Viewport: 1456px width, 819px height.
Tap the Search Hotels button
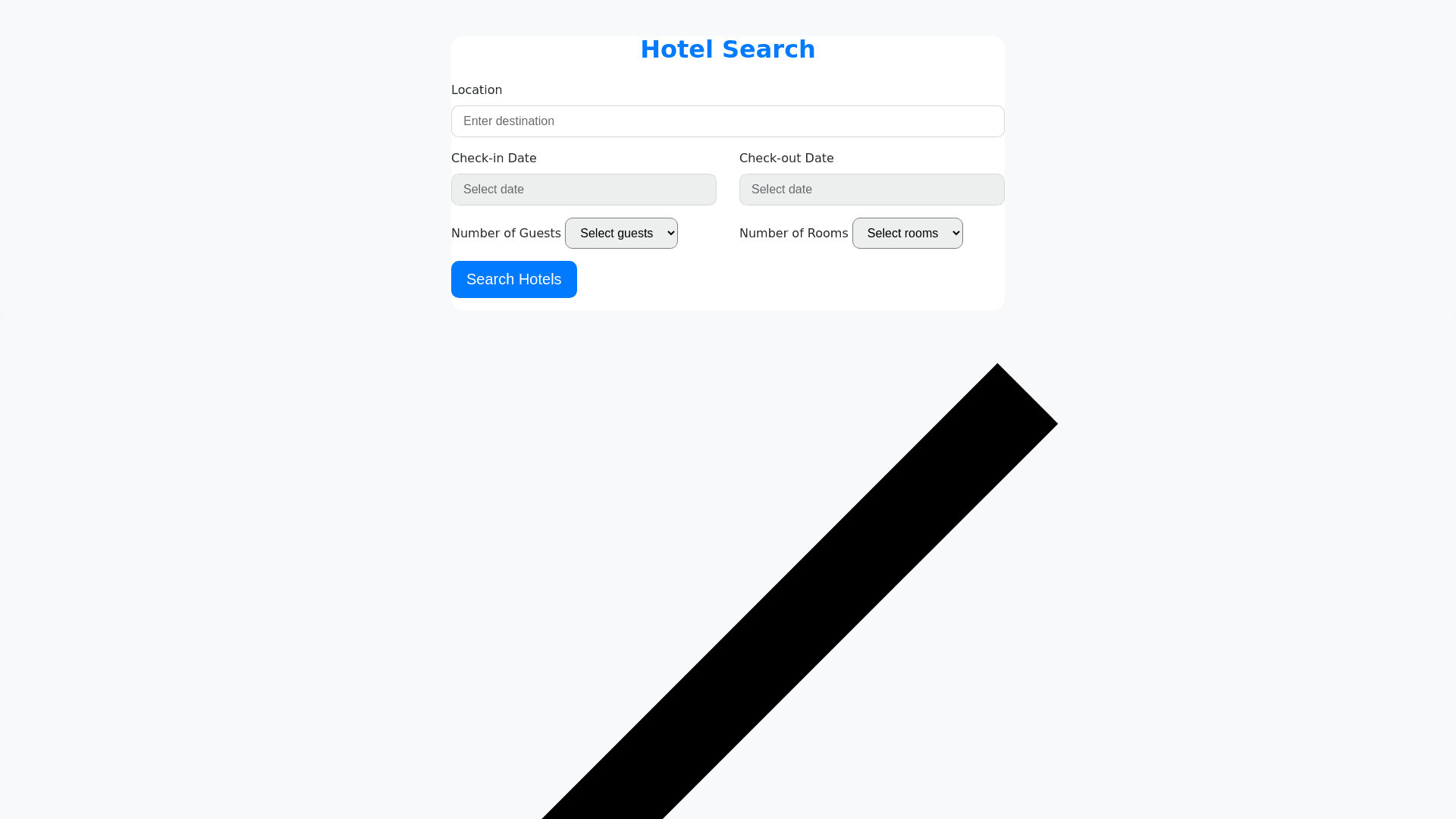click(x=513, y=280)
